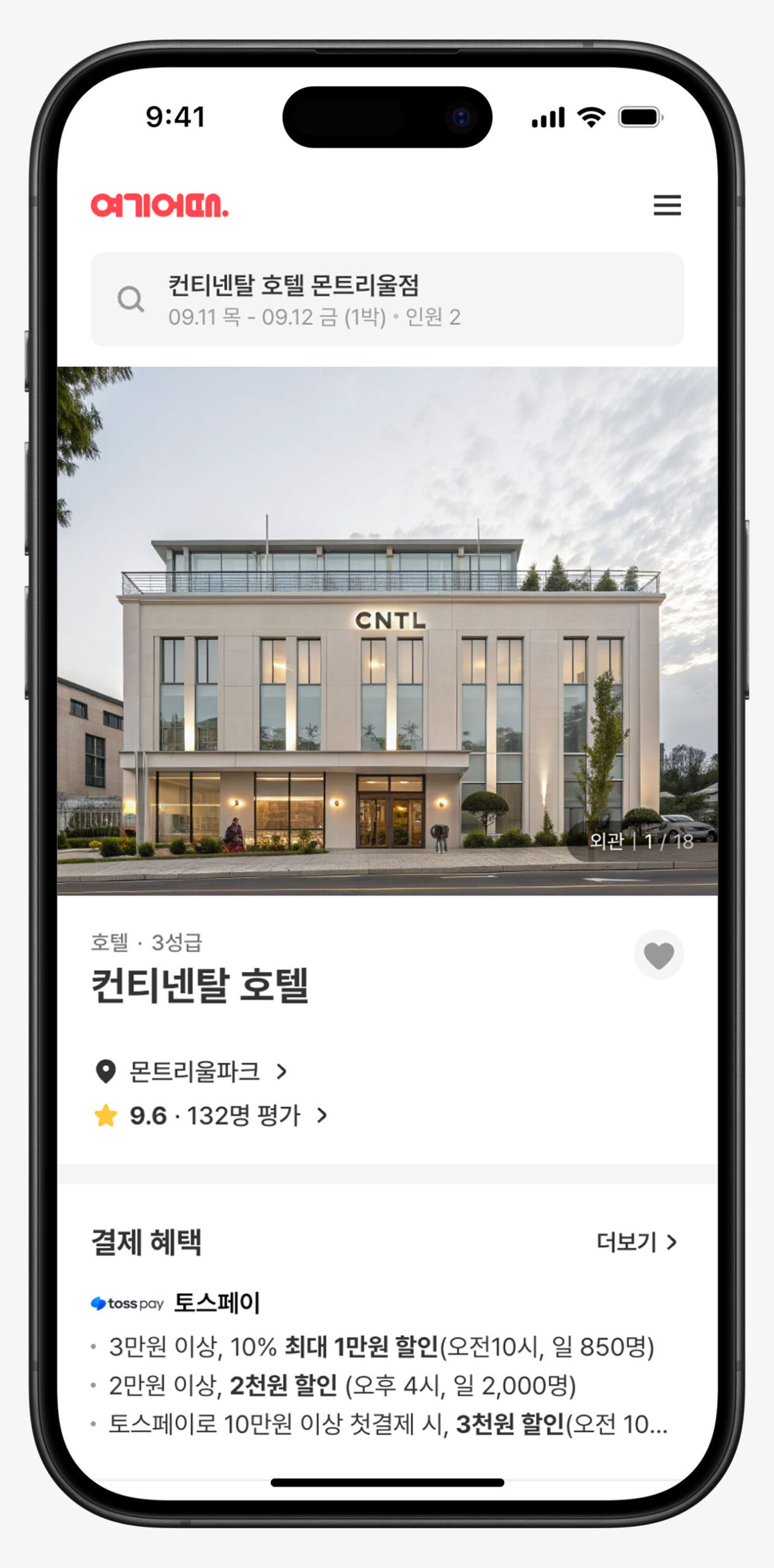Add 컨티넨탈 호텔 to favorites with heart

point(658,955)
